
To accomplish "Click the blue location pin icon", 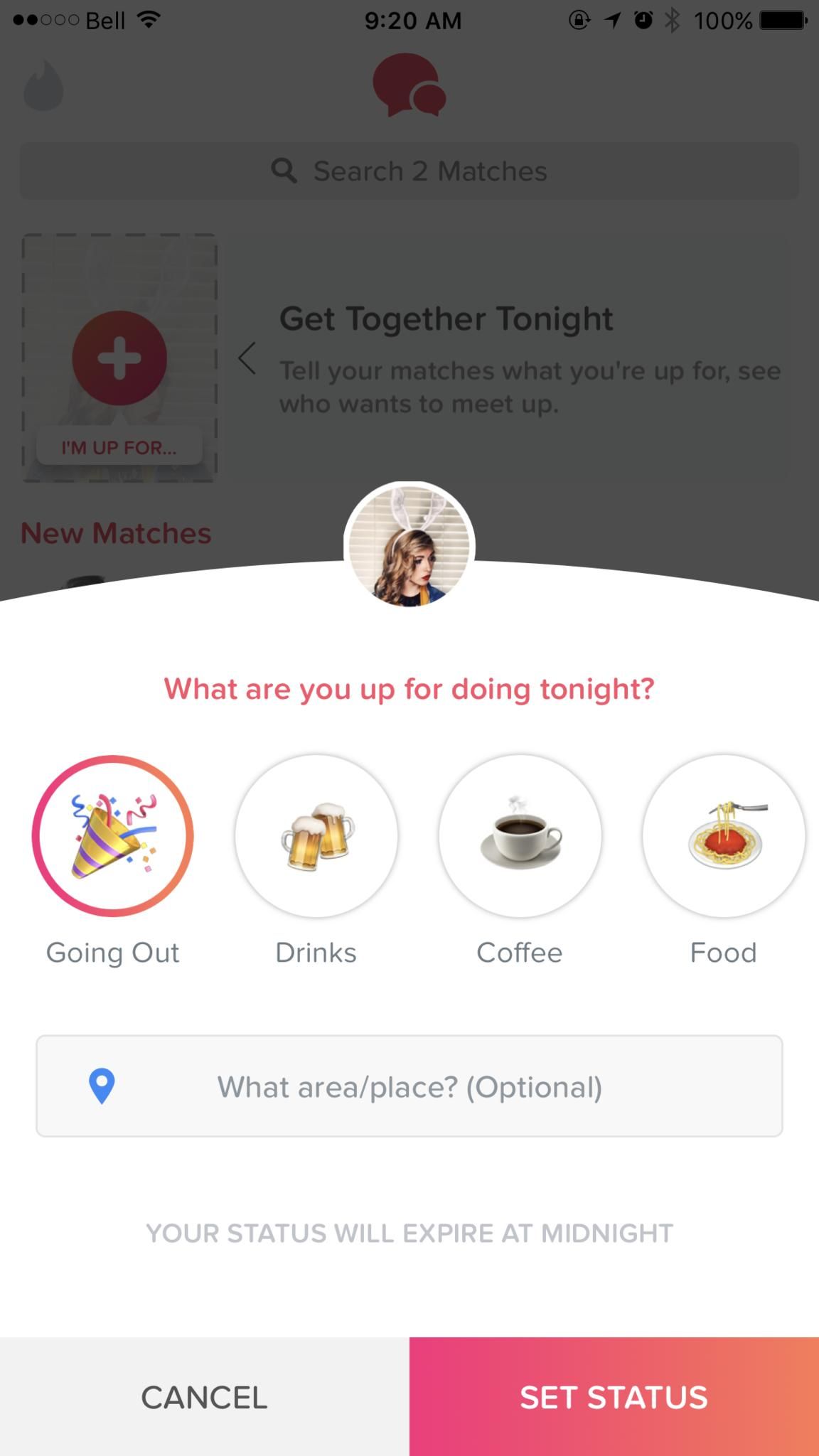I will [x=102, y=1086].
